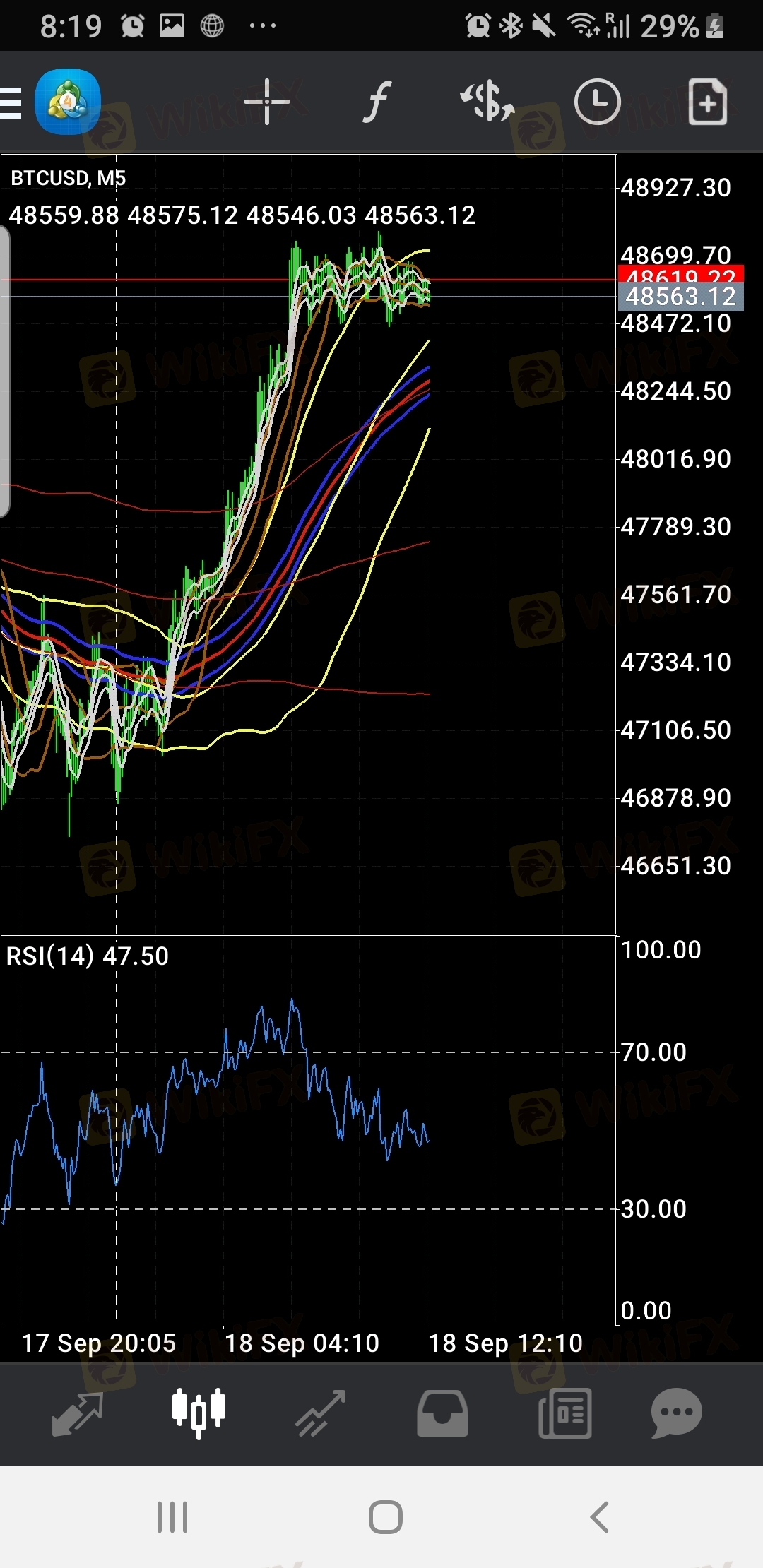The image size is (763, 1568).
Task: Switch to the Quotes tab
Action: tap(78, 1413)
